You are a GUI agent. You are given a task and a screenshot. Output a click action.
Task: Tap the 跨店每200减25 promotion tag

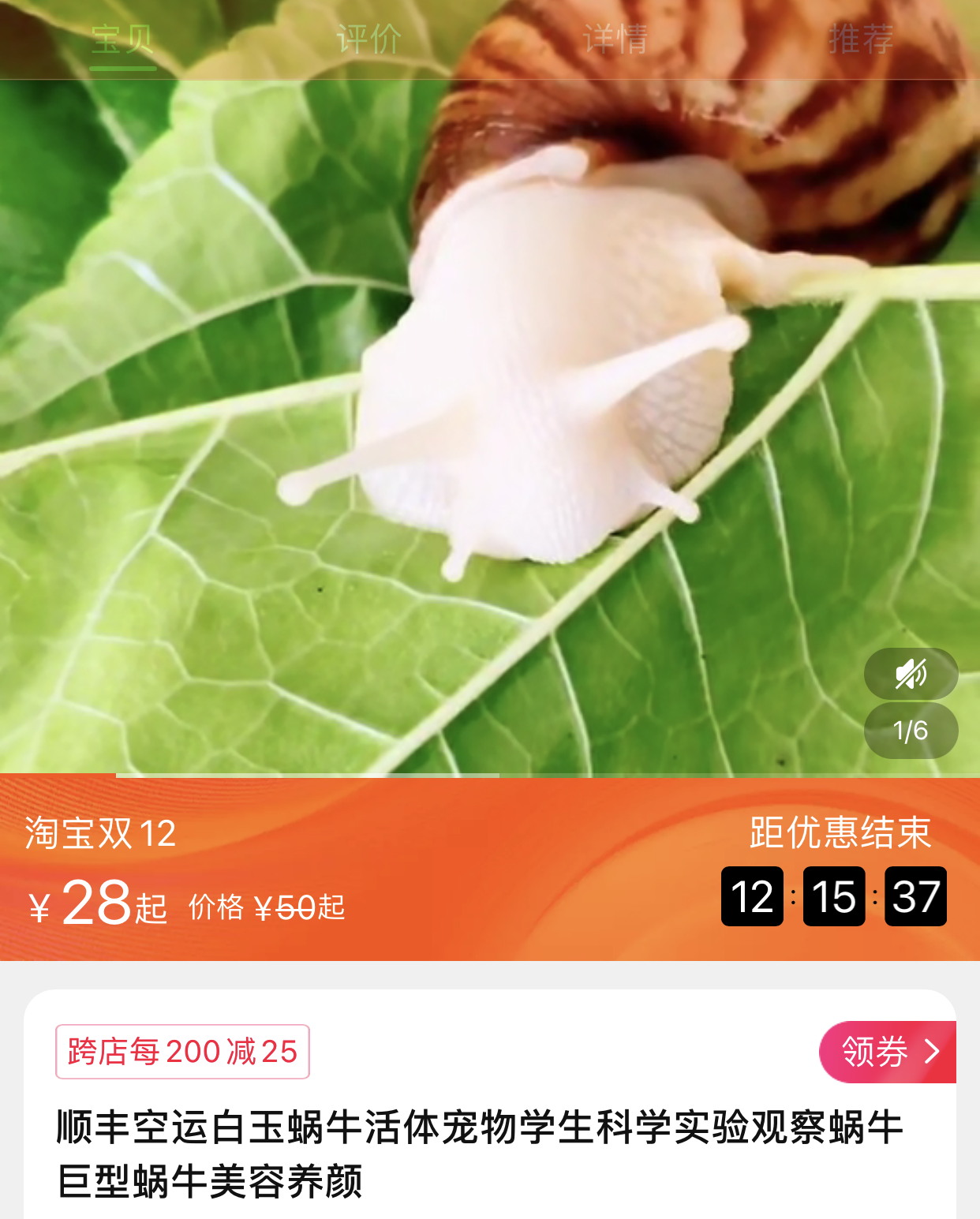pyautogui.click(x=182, y=1052)
